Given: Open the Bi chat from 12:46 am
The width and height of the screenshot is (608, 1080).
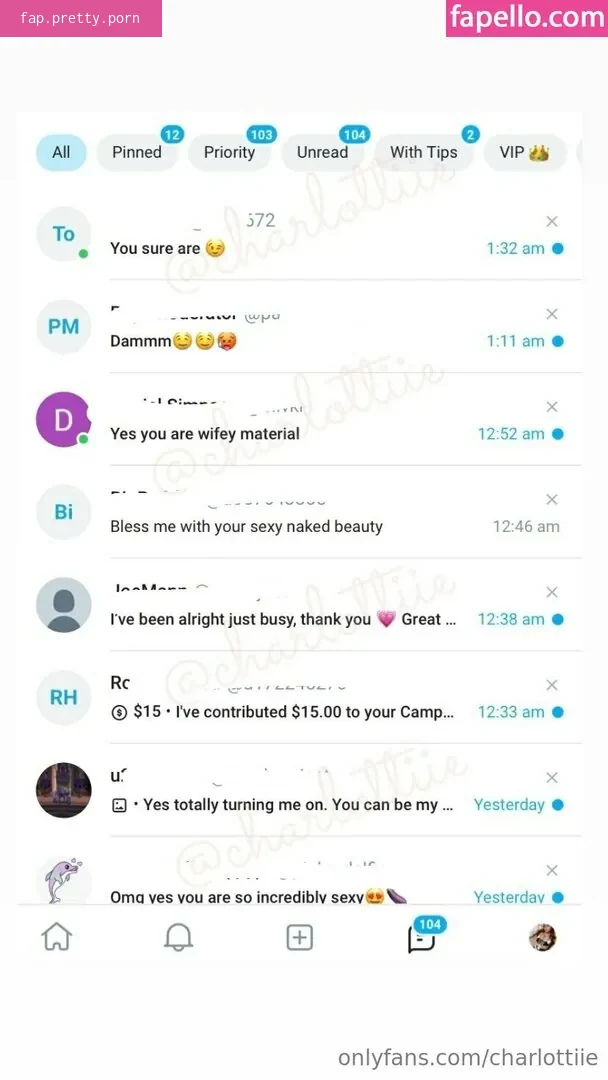Looking at the screenshot, I should [x=300, y=512].
